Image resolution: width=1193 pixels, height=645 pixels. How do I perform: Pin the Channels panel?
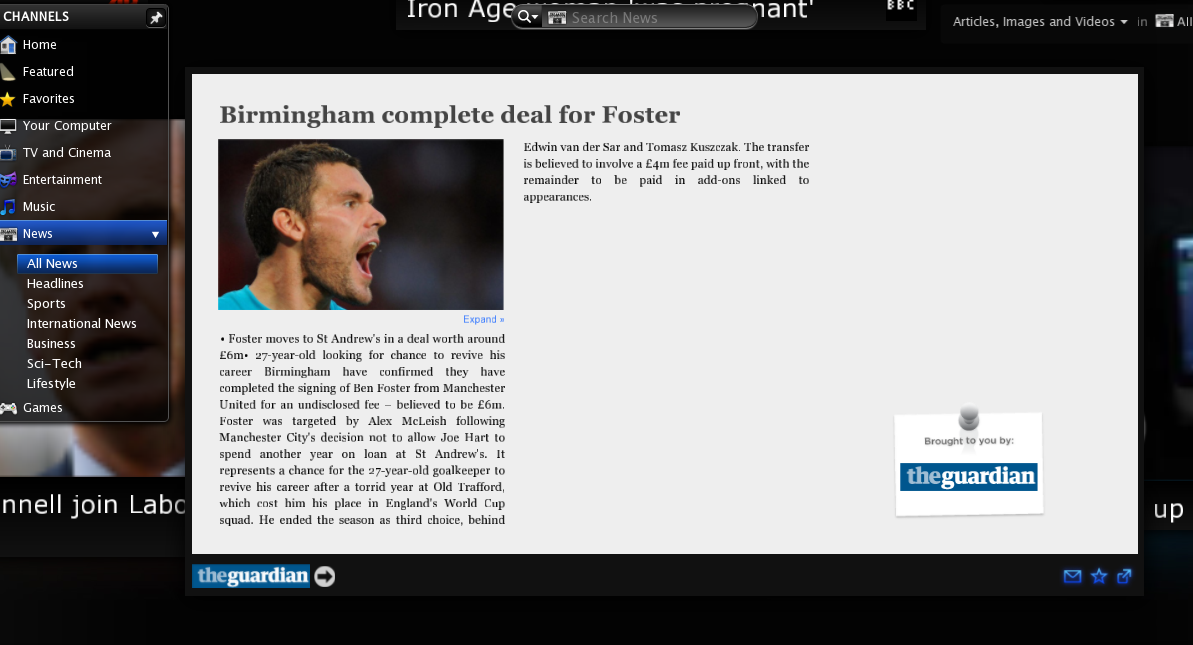pos(155,17)
